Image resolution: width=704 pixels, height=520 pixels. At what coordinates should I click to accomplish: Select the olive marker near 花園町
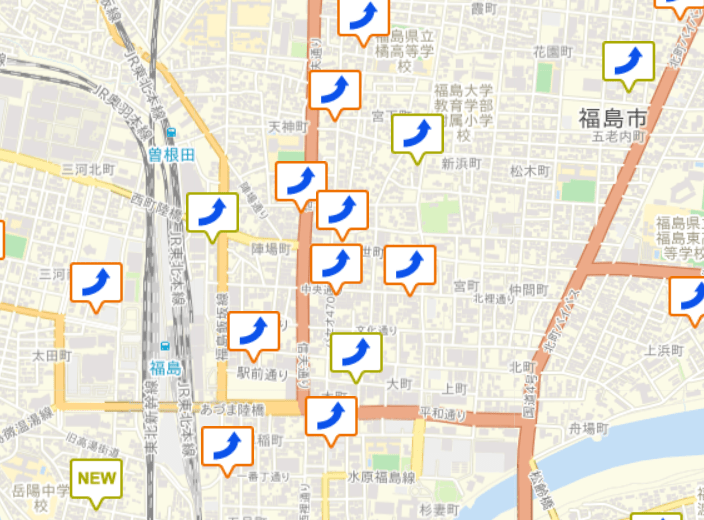tap(628, 65)
